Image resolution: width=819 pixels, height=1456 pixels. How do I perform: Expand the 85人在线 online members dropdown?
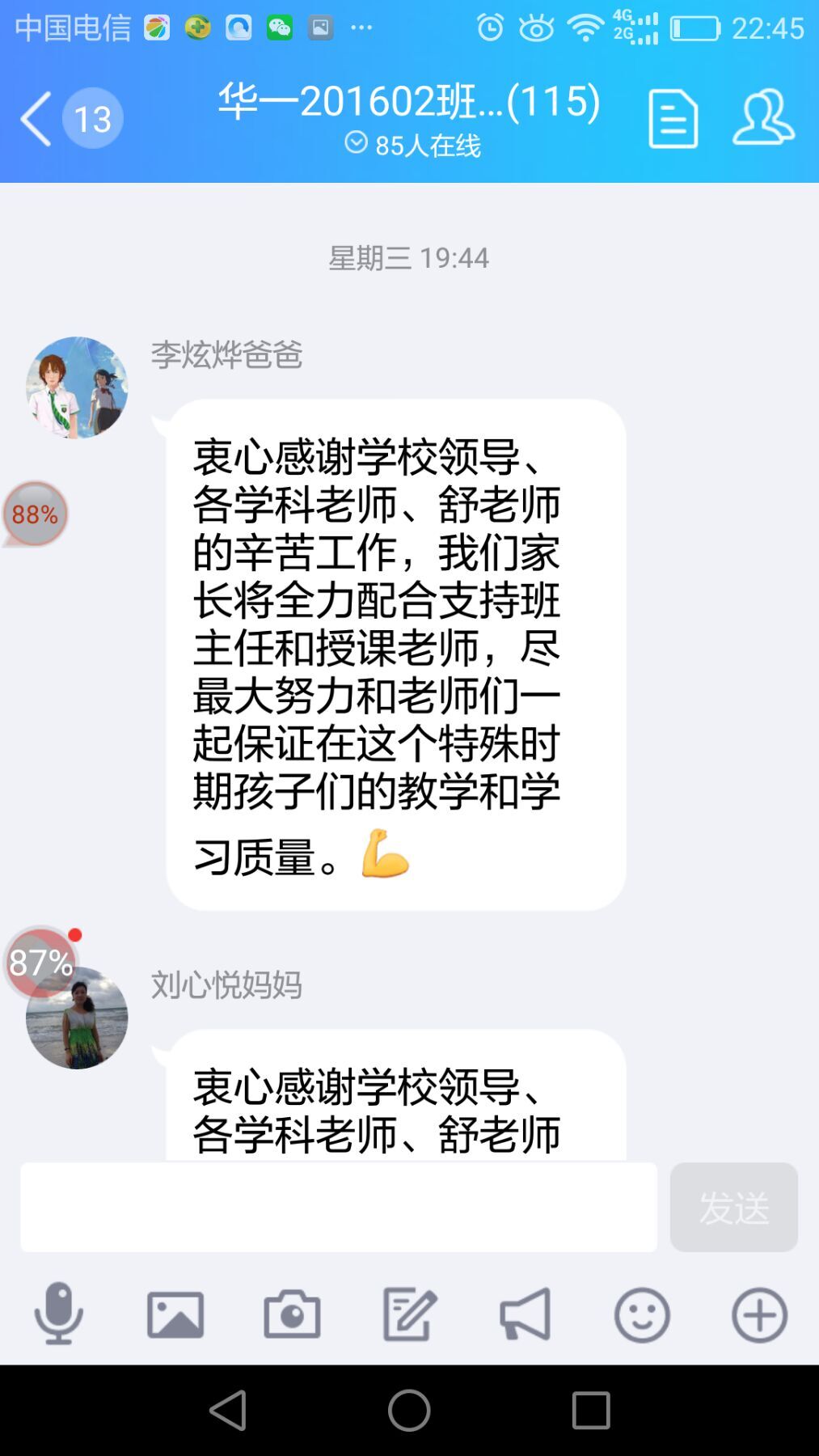pos(412,145)
